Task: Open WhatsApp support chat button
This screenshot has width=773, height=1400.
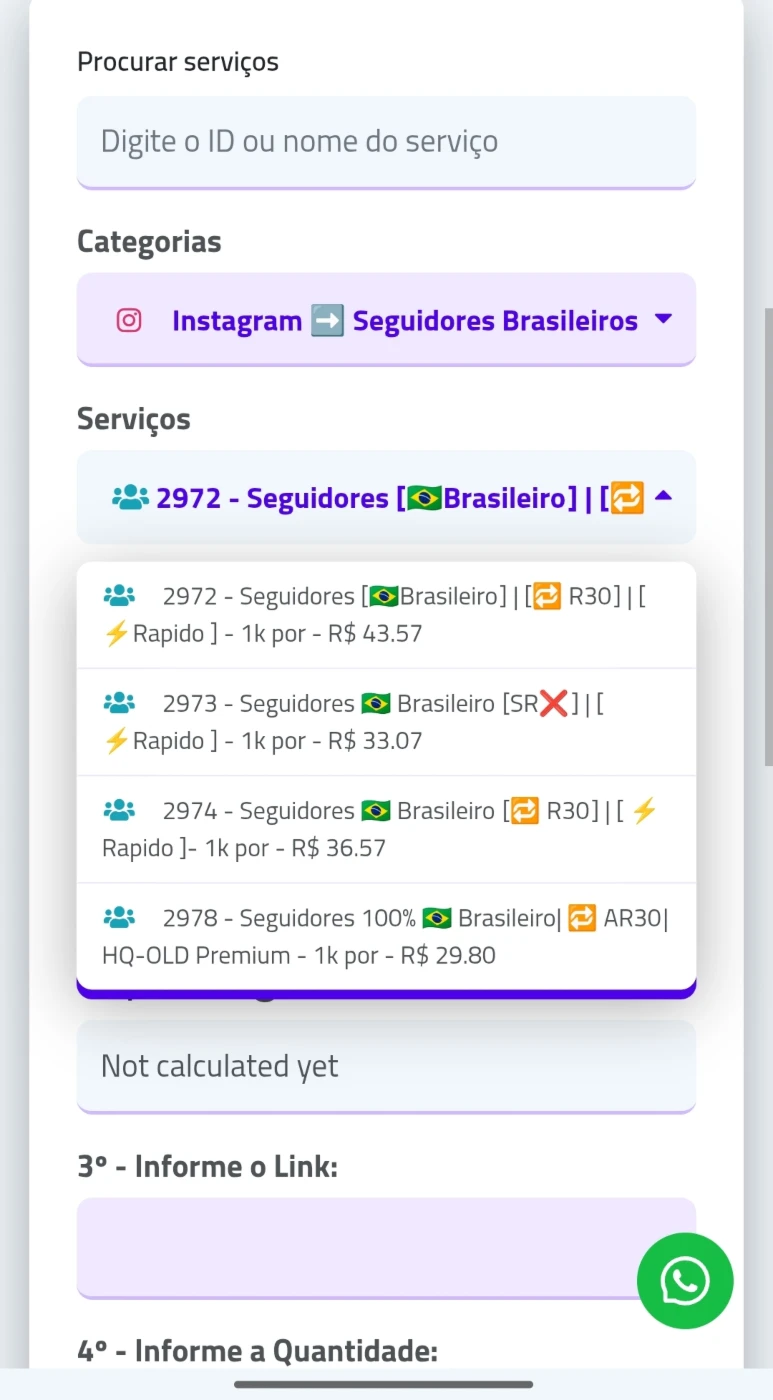Action: [685, 1281]
